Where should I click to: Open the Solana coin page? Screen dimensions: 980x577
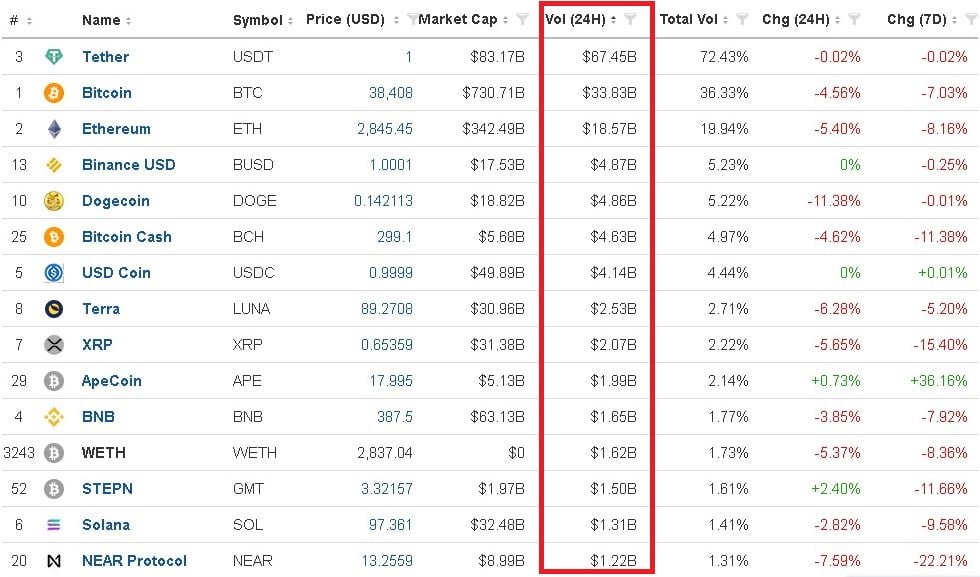(x=105, y=525)
